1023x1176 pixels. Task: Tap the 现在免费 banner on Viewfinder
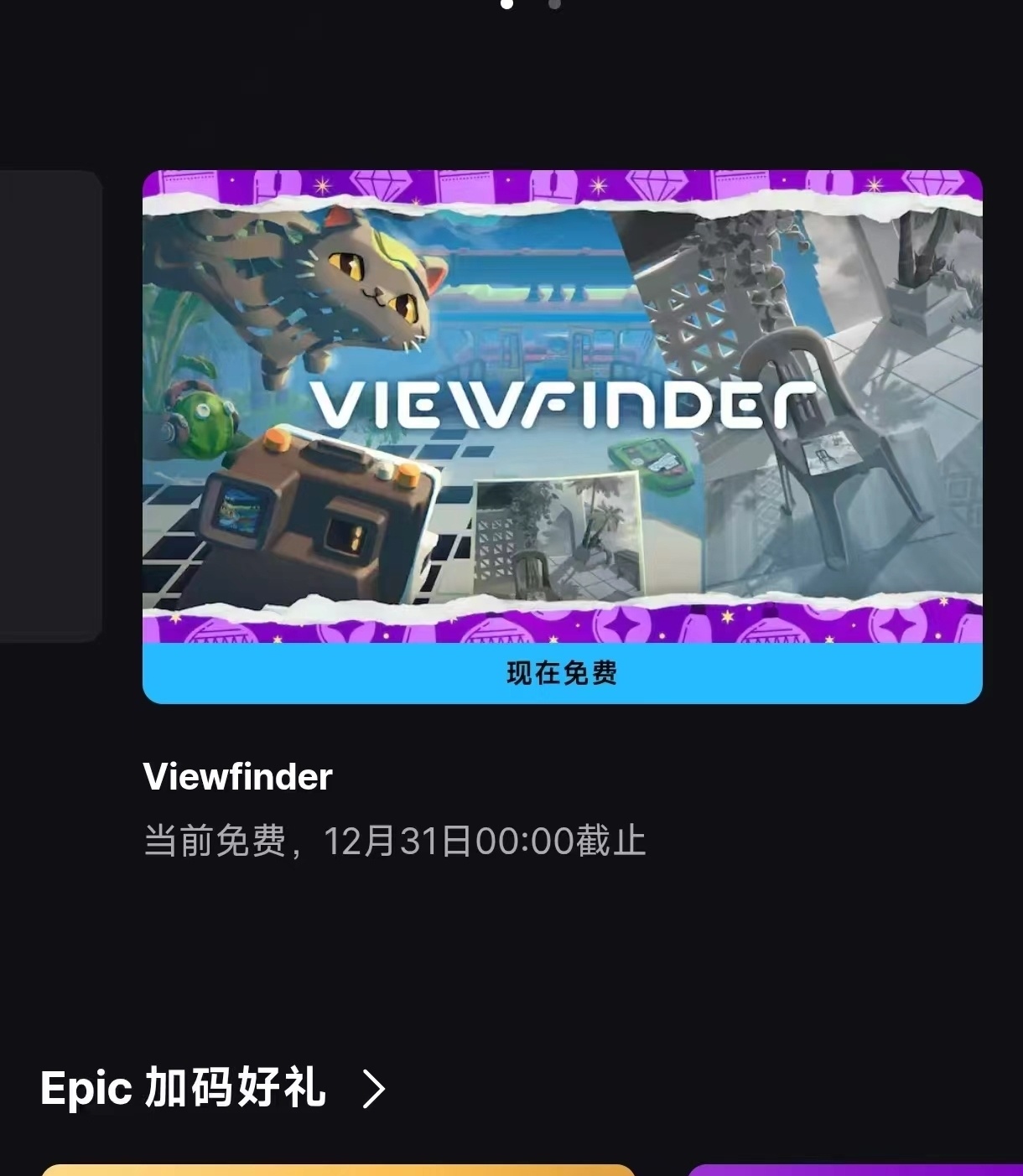click(562, 673)
